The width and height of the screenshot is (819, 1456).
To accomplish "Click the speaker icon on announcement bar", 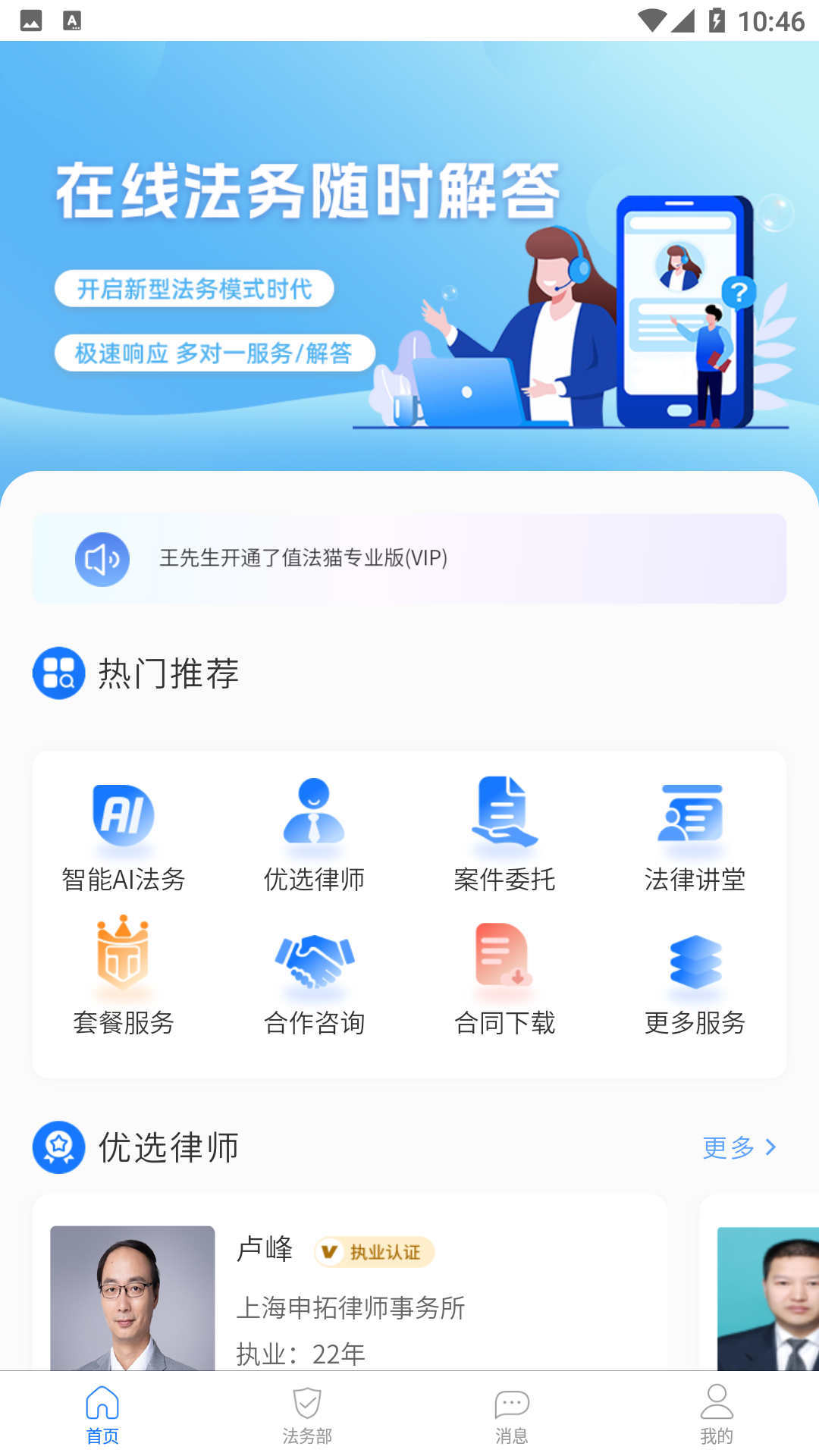I will point(101,559).
